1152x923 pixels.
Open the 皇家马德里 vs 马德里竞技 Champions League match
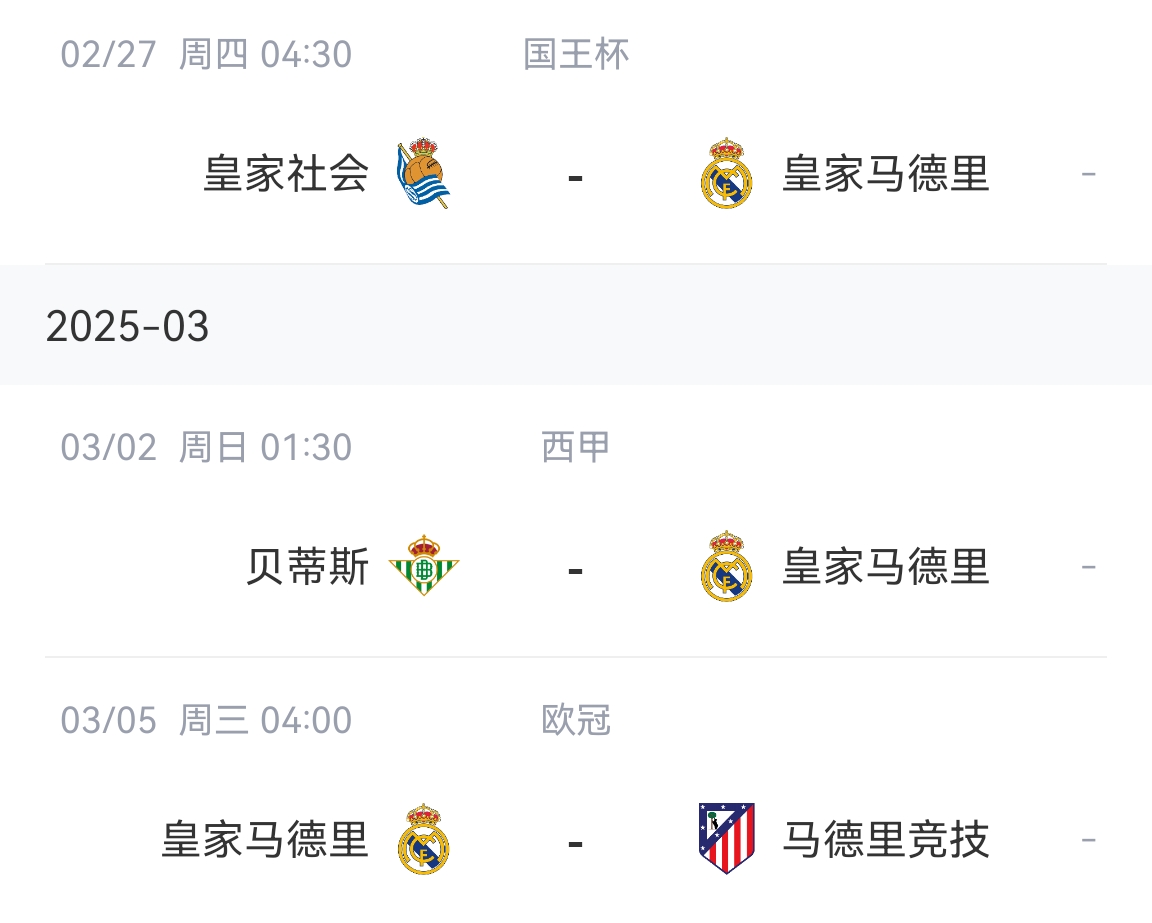click(575, 841)
